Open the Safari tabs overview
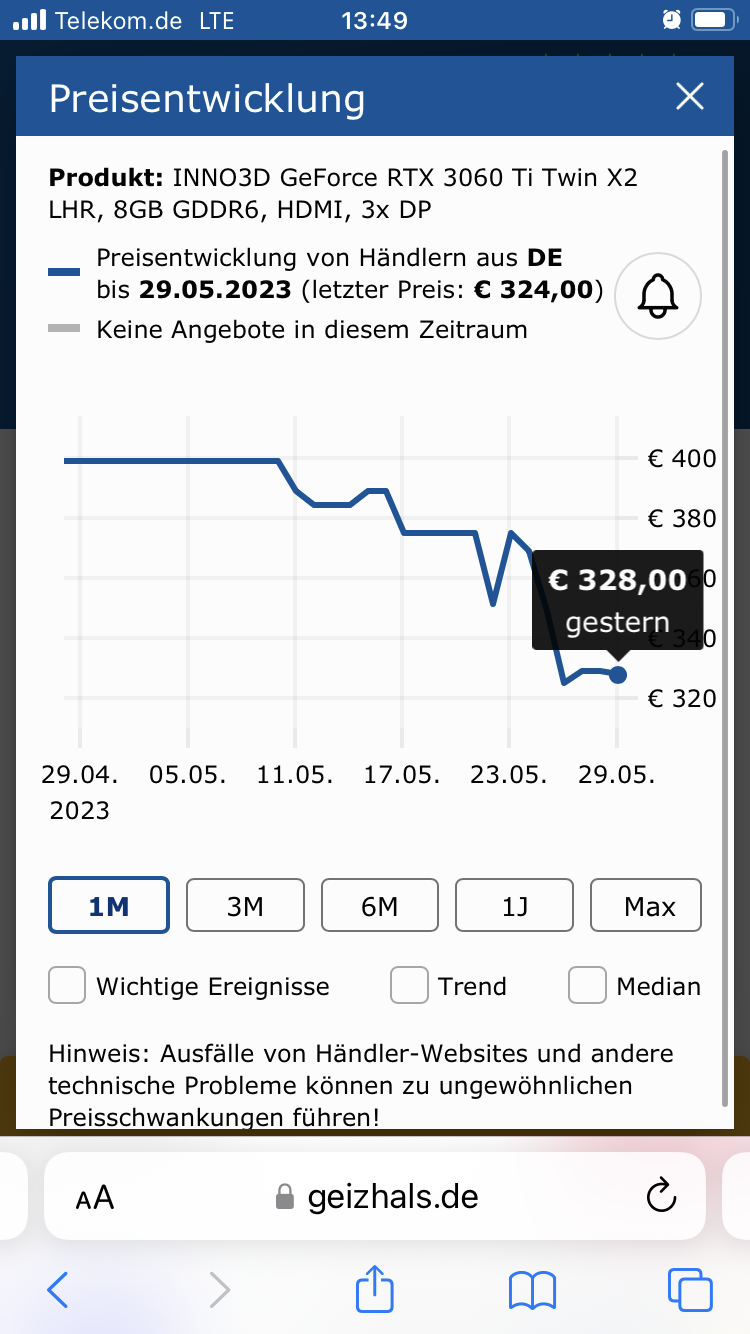This screenshot has width=750, height=1334. coord(690,1289)
